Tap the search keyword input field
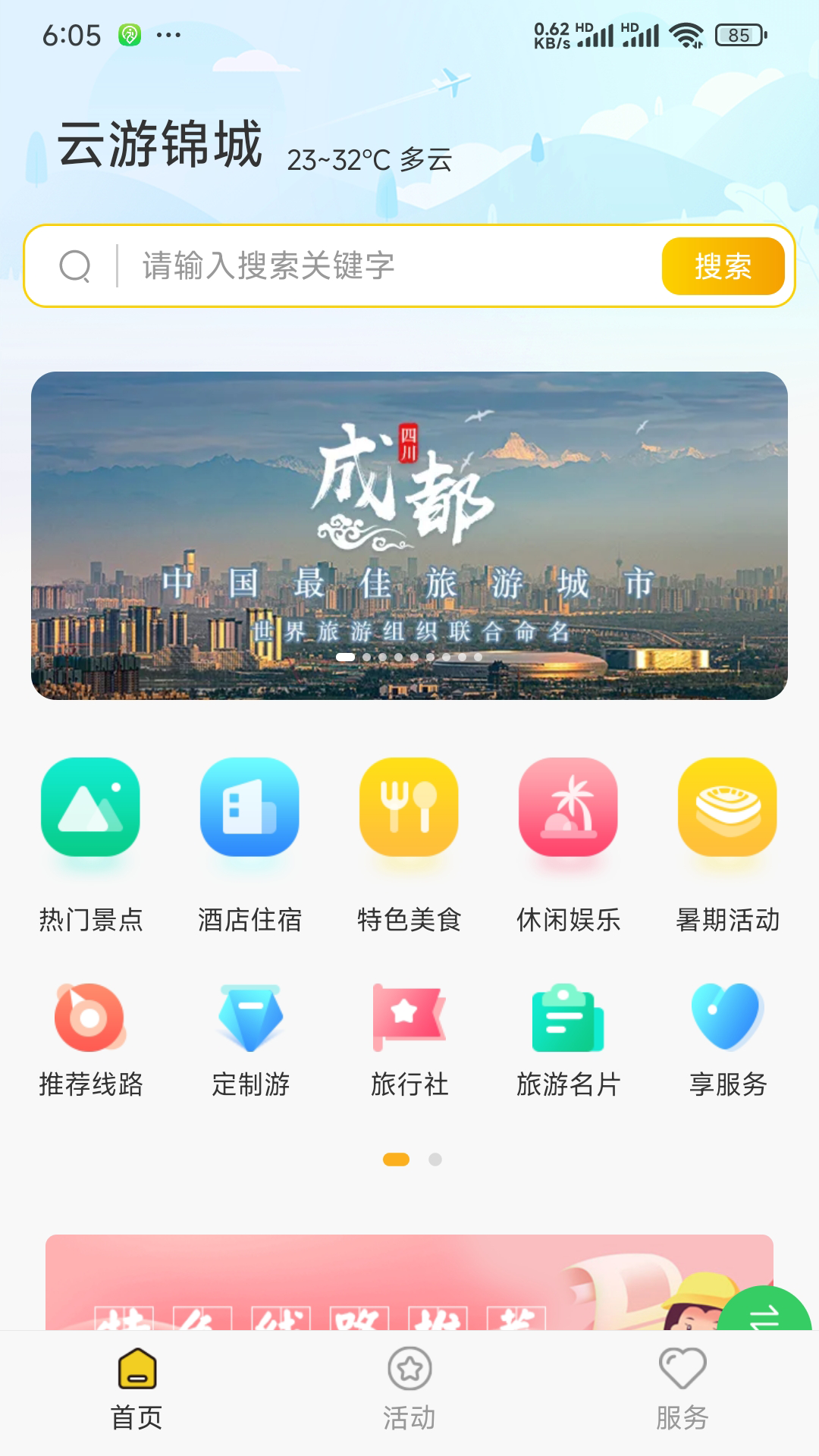819x1456 pixels. point(379,266)
